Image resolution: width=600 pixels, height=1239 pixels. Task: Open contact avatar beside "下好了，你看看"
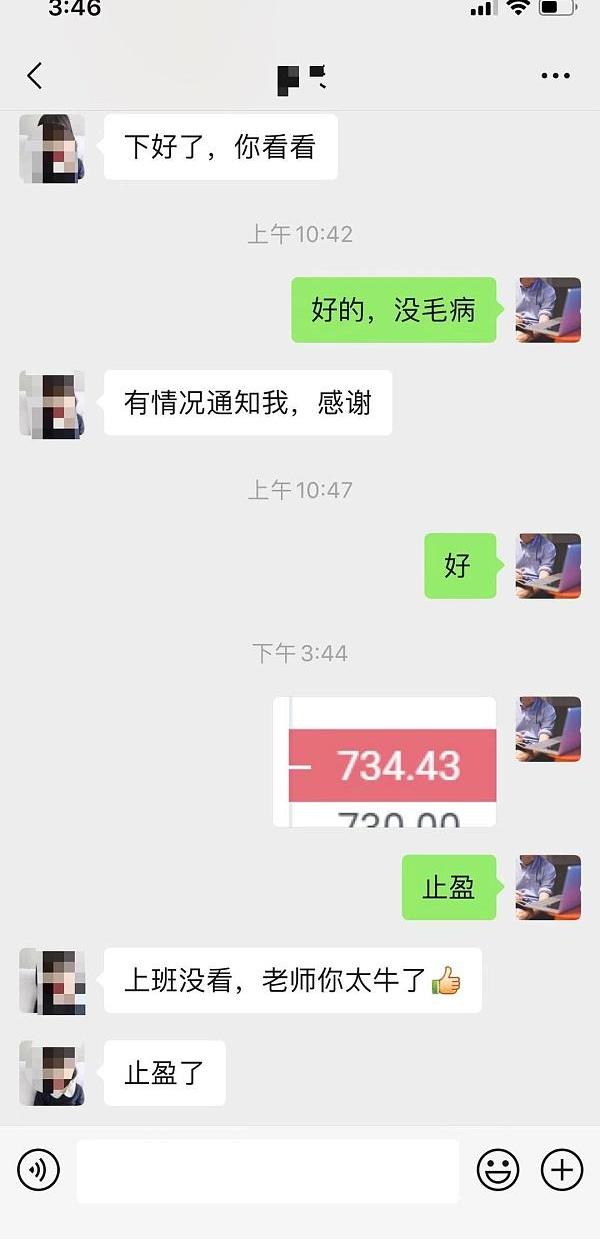pos(51,148)
